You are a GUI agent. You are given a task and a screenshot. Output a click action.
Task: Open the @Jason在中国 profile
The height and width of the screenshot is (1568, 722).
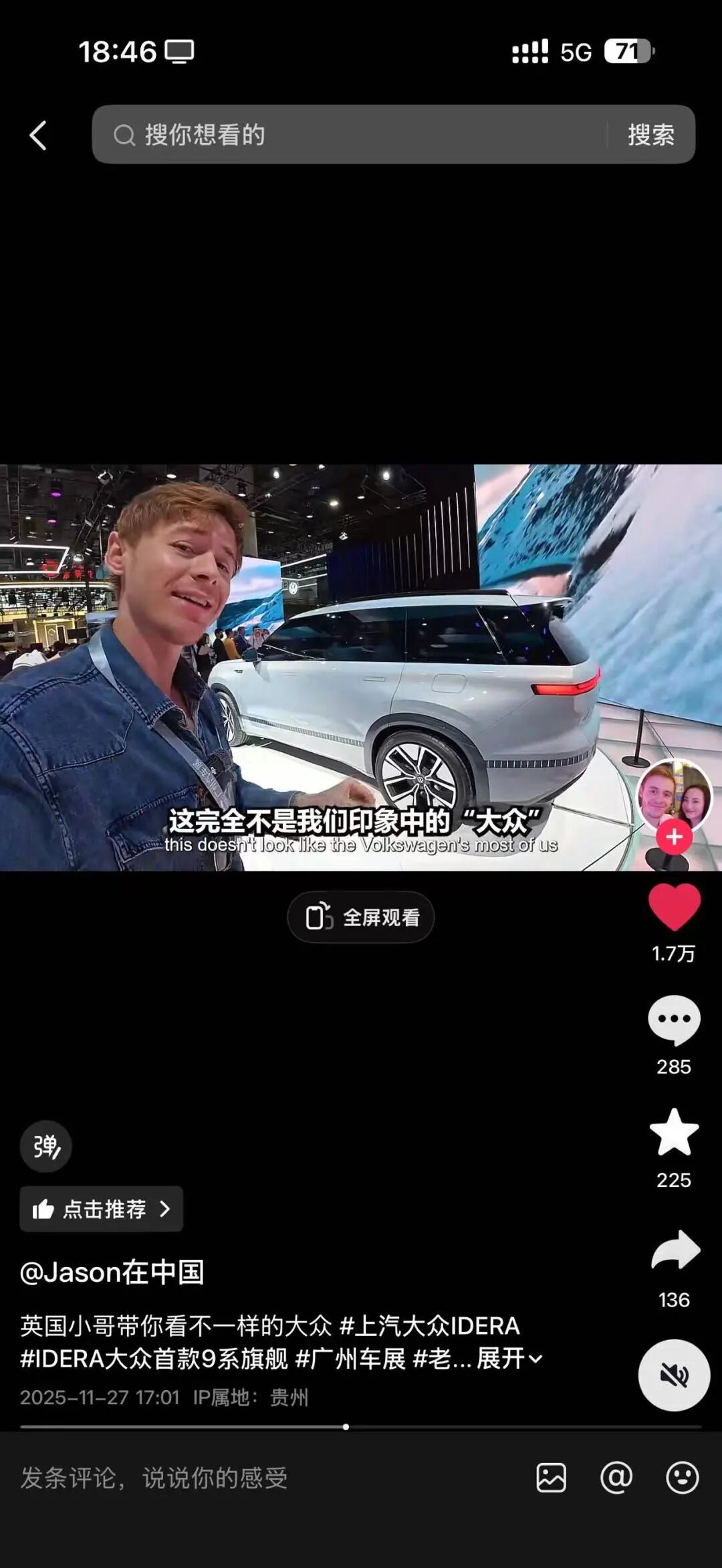[112, 1272]
